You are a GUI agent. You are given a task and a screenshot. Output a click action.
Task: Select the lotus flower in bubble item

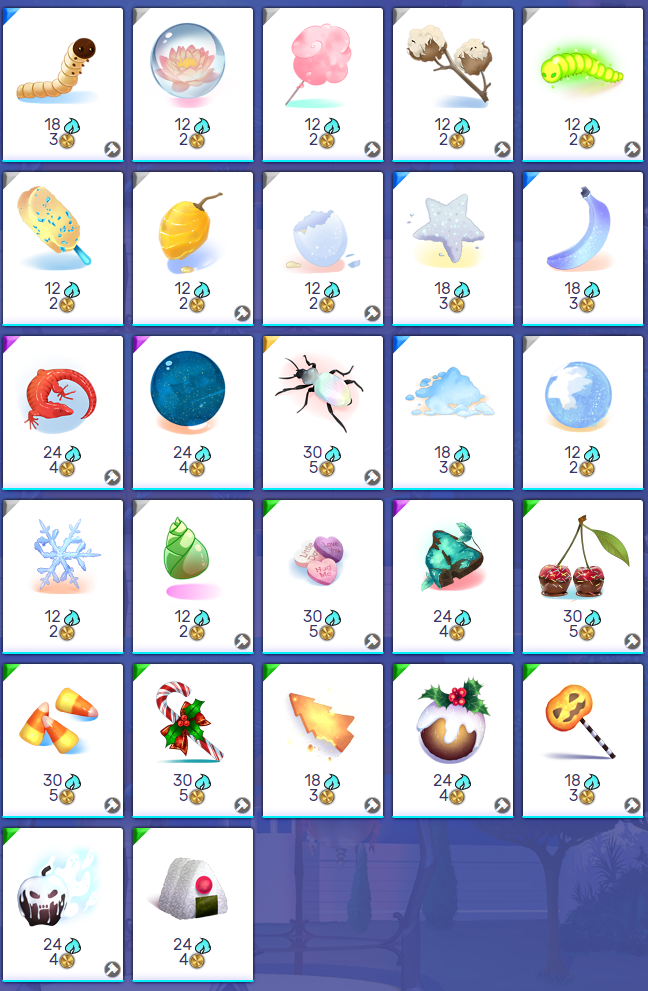(192, 84)
